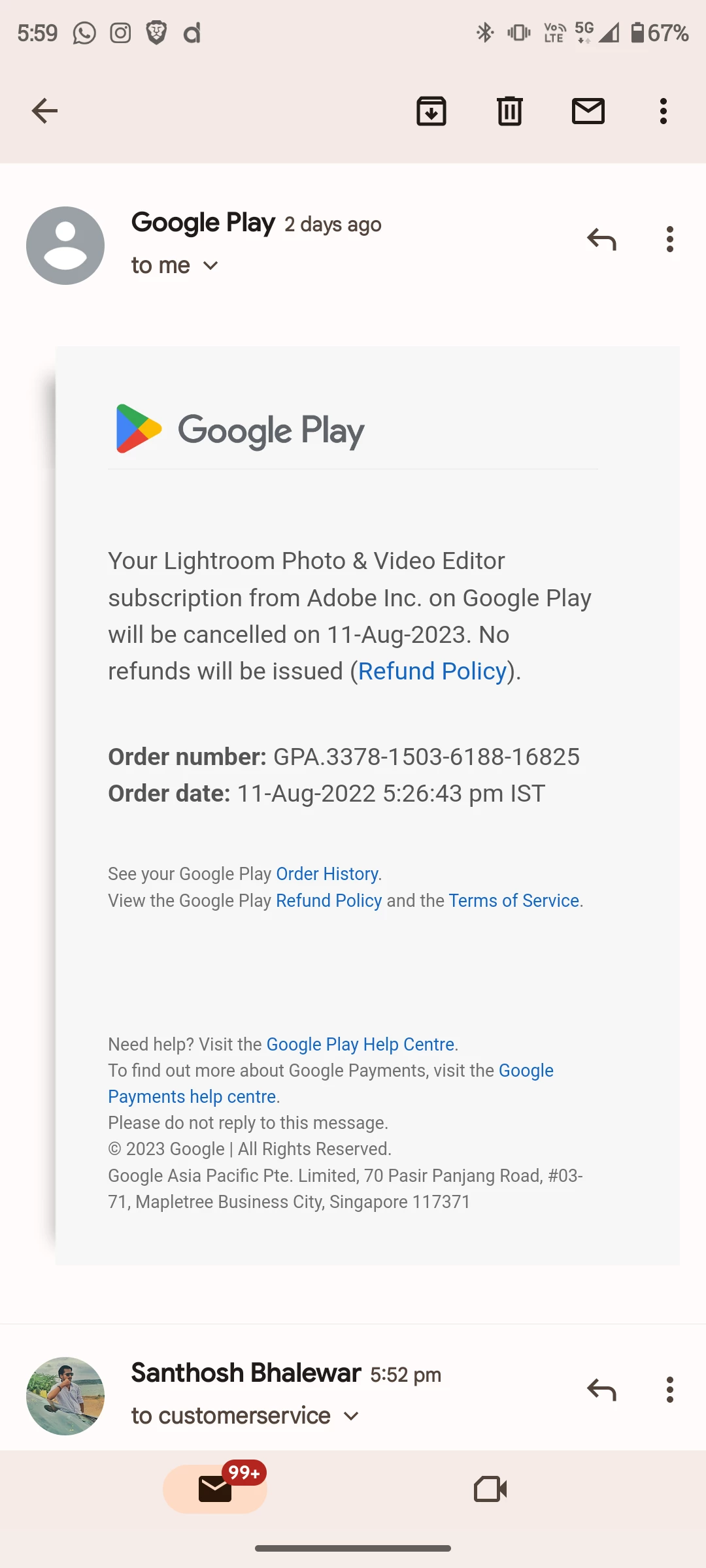Viewport: 706px width, 1568px height.
Task: Open the top toolbar overflow menu
Action: pyautogui.click(x=664, y=111)
